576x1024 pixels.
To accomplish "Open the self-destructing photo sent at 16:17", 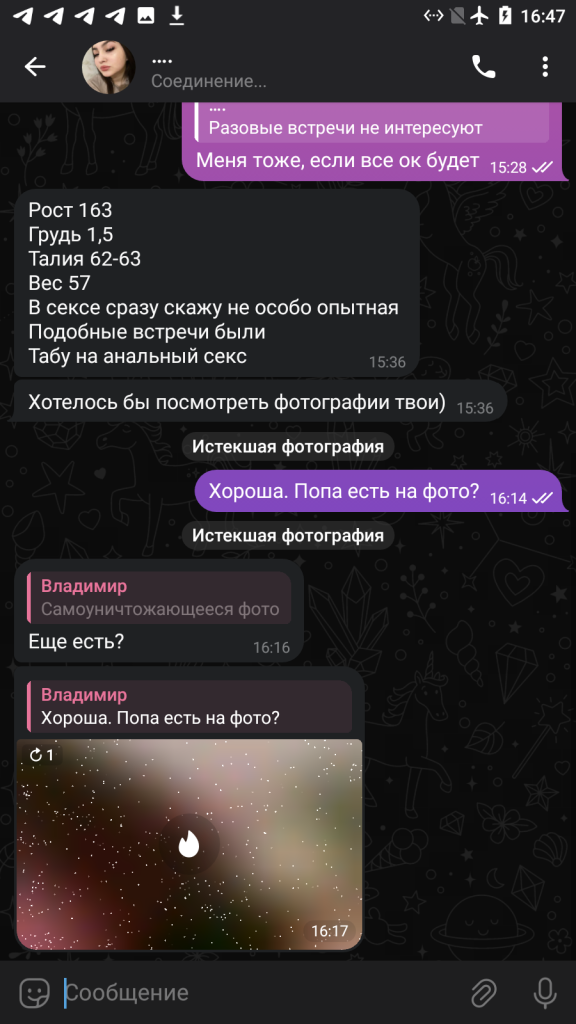I will [x=189, y=844].
